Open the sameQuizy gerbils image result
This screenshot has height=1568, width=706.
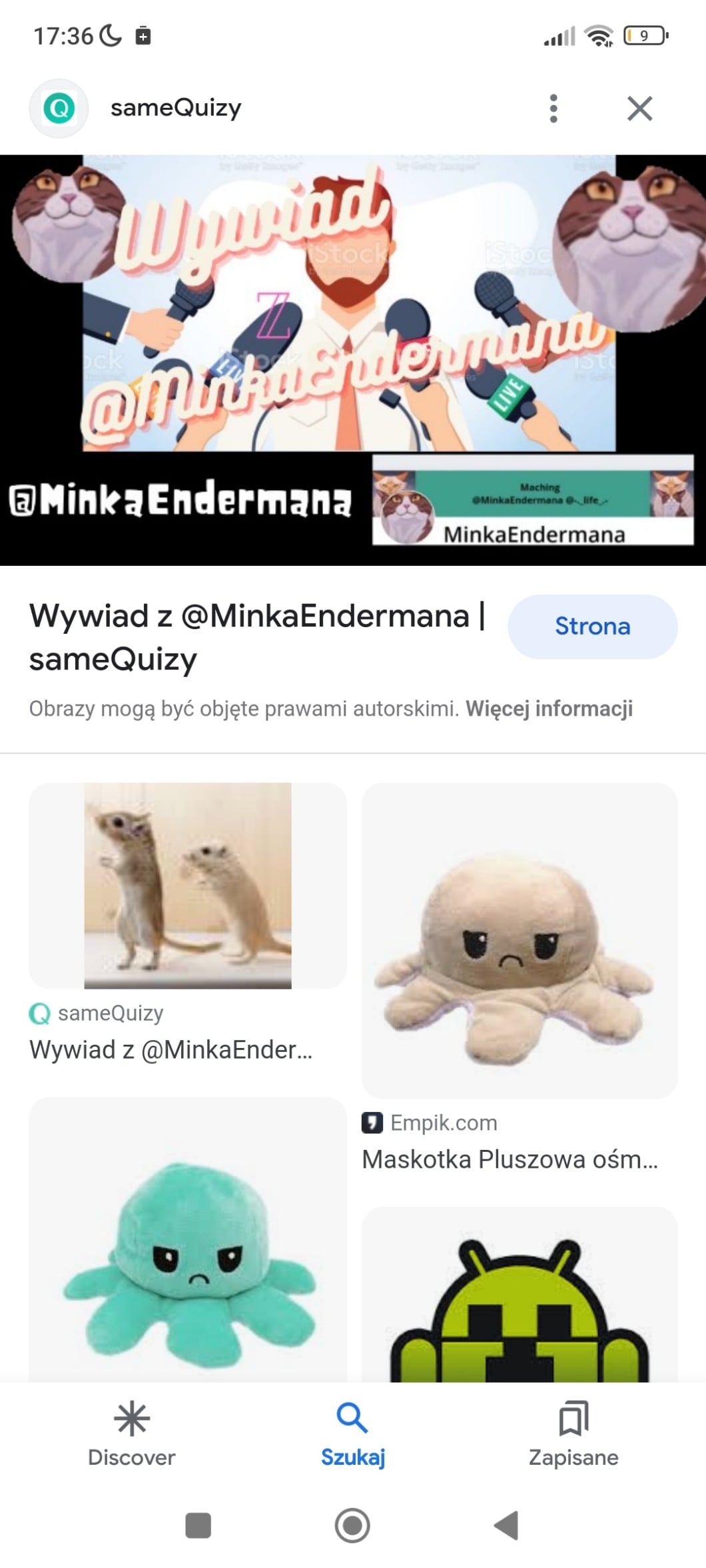[x=188, y=886]
